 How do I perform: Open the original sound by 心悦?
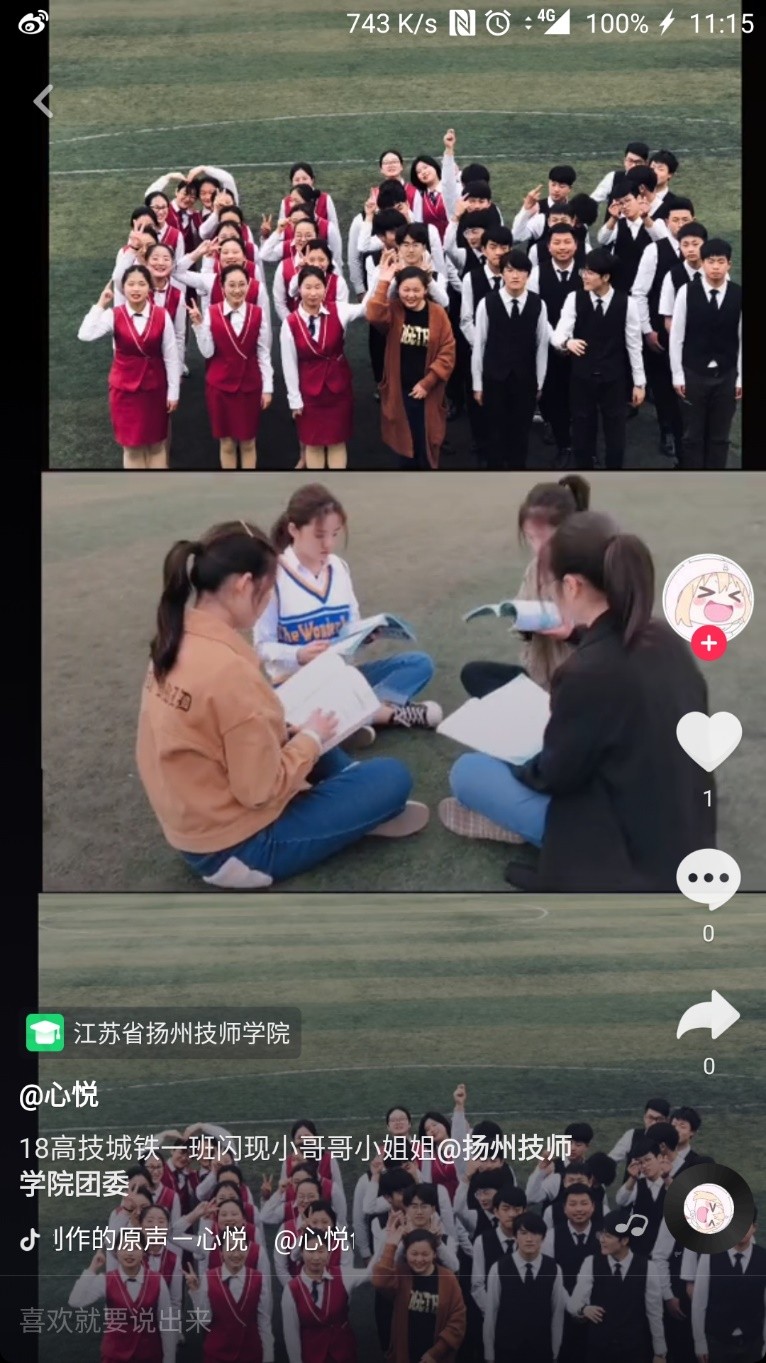click(150, 1239)
